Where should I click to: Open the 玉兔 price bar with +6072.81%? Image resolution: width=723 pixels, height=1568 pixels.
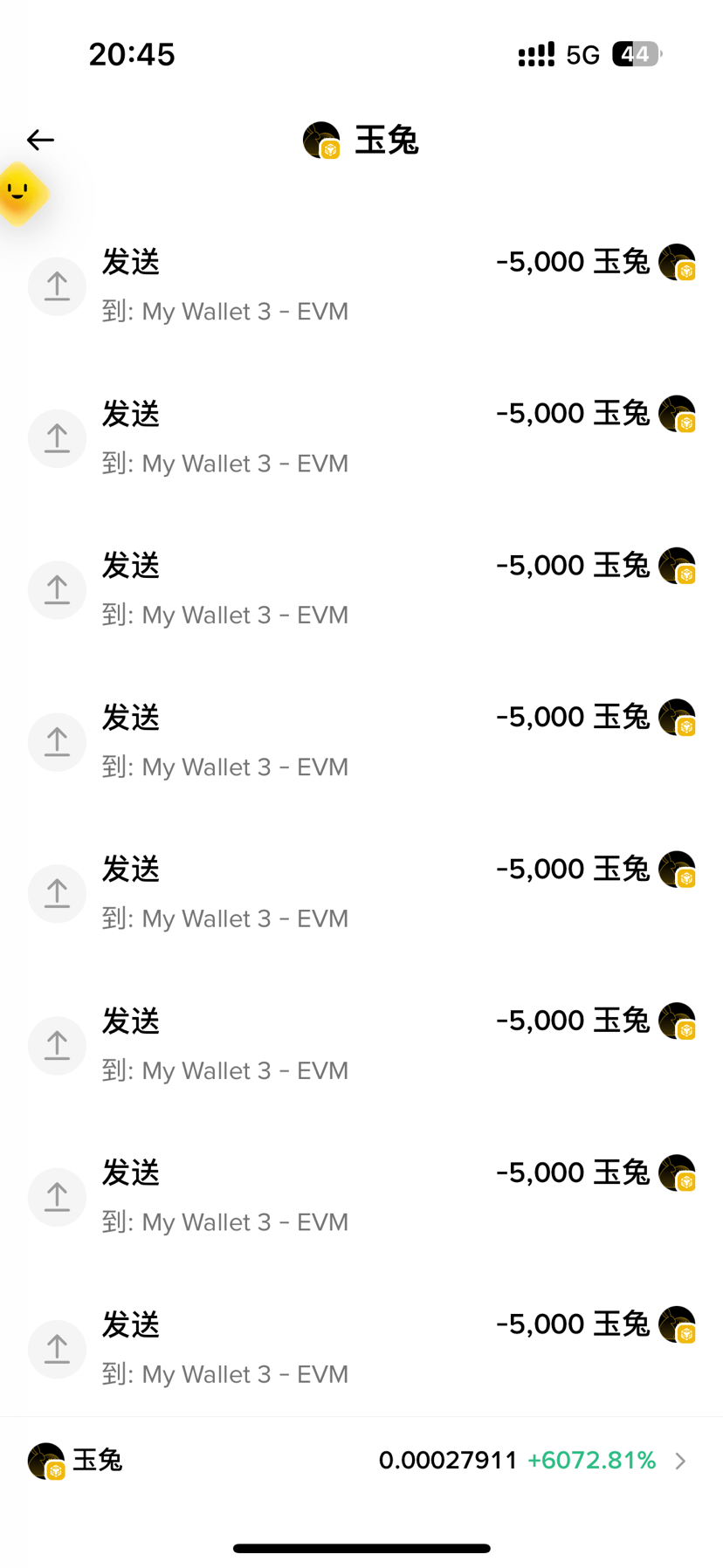[x=361, y=1460]
